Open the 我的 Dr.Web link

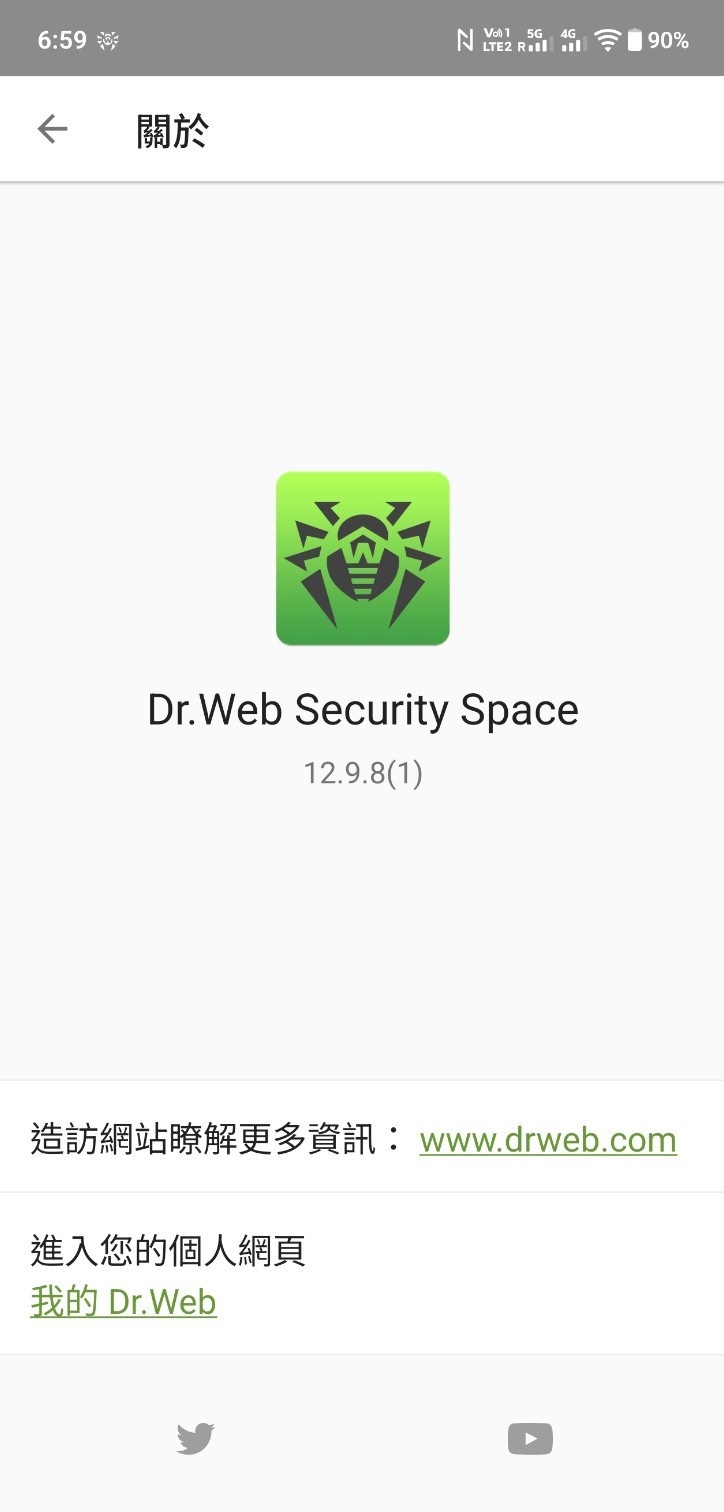(x=123, y=1302)
